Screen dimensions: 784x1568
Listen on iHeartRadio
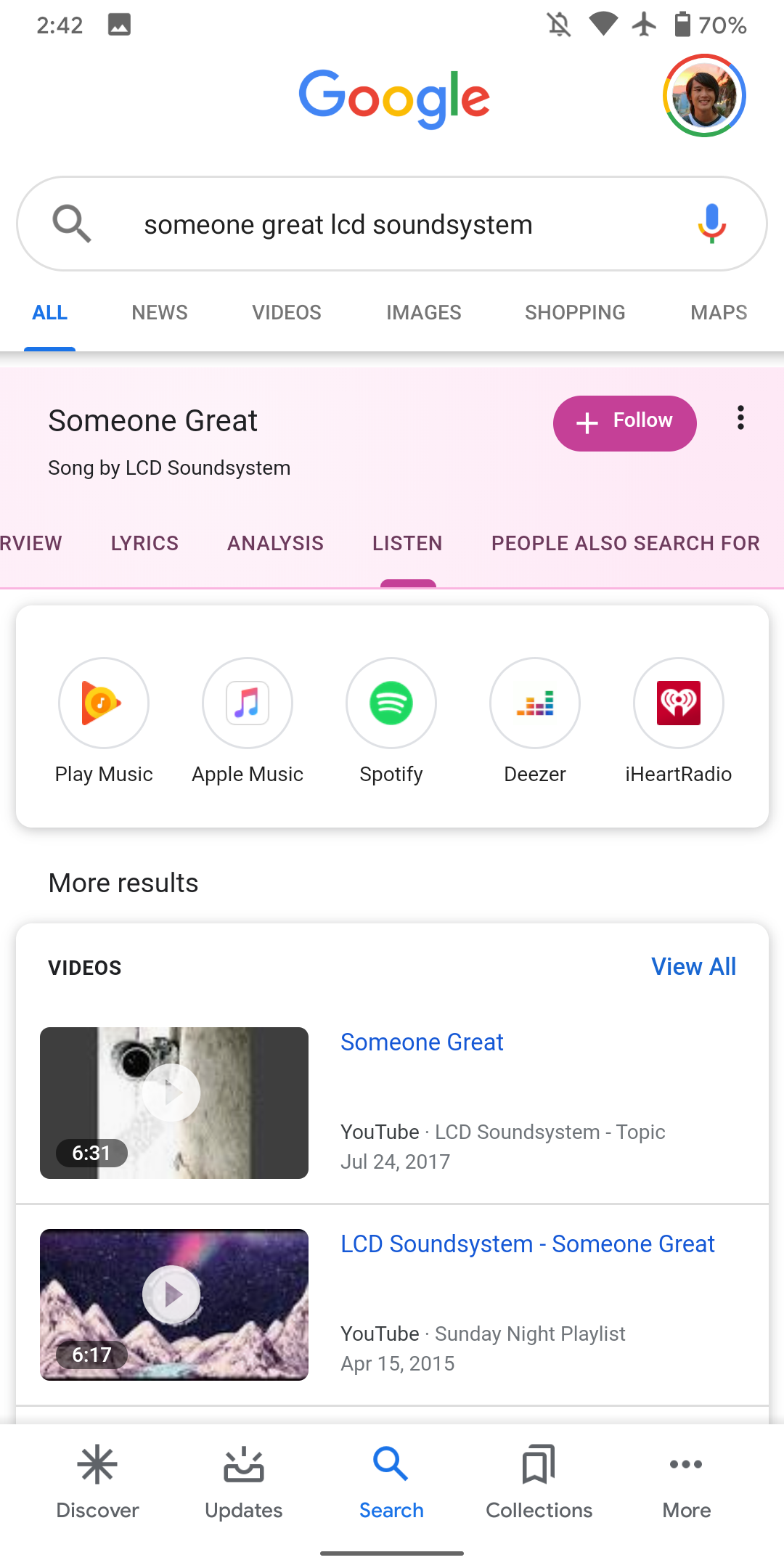pos(679,703)
